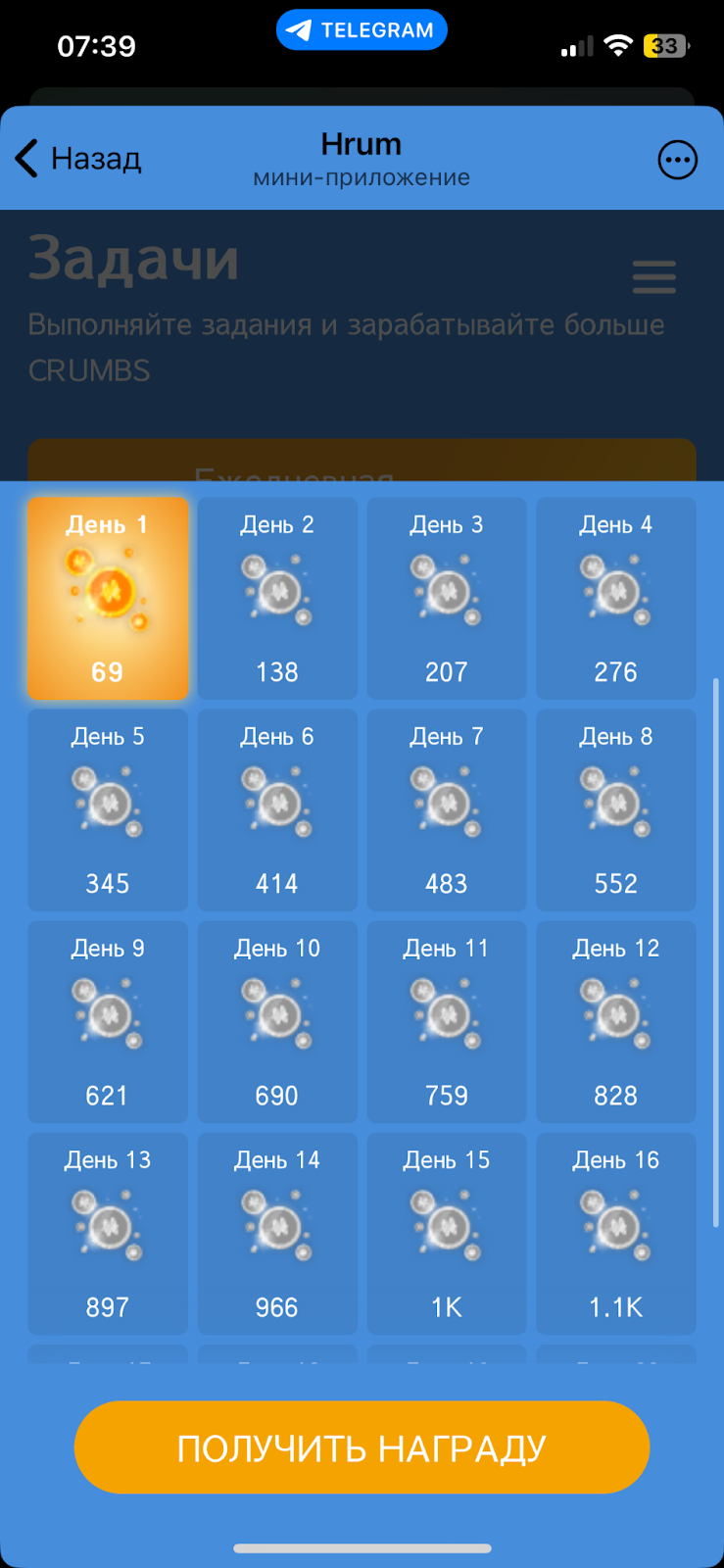Open the hamburger menu beside Задачи
The image size is (724, 1568).
pos(653,276)
